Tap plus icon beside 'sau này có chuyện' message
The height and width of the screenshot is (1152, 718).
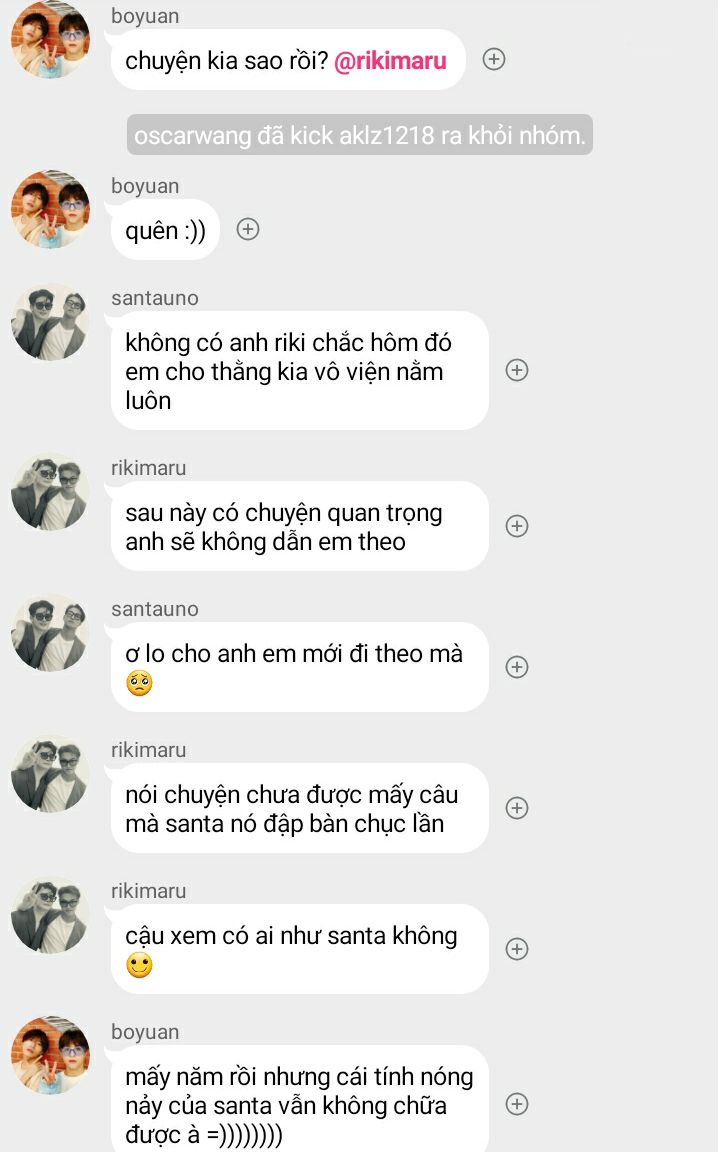tap(516, 526)
